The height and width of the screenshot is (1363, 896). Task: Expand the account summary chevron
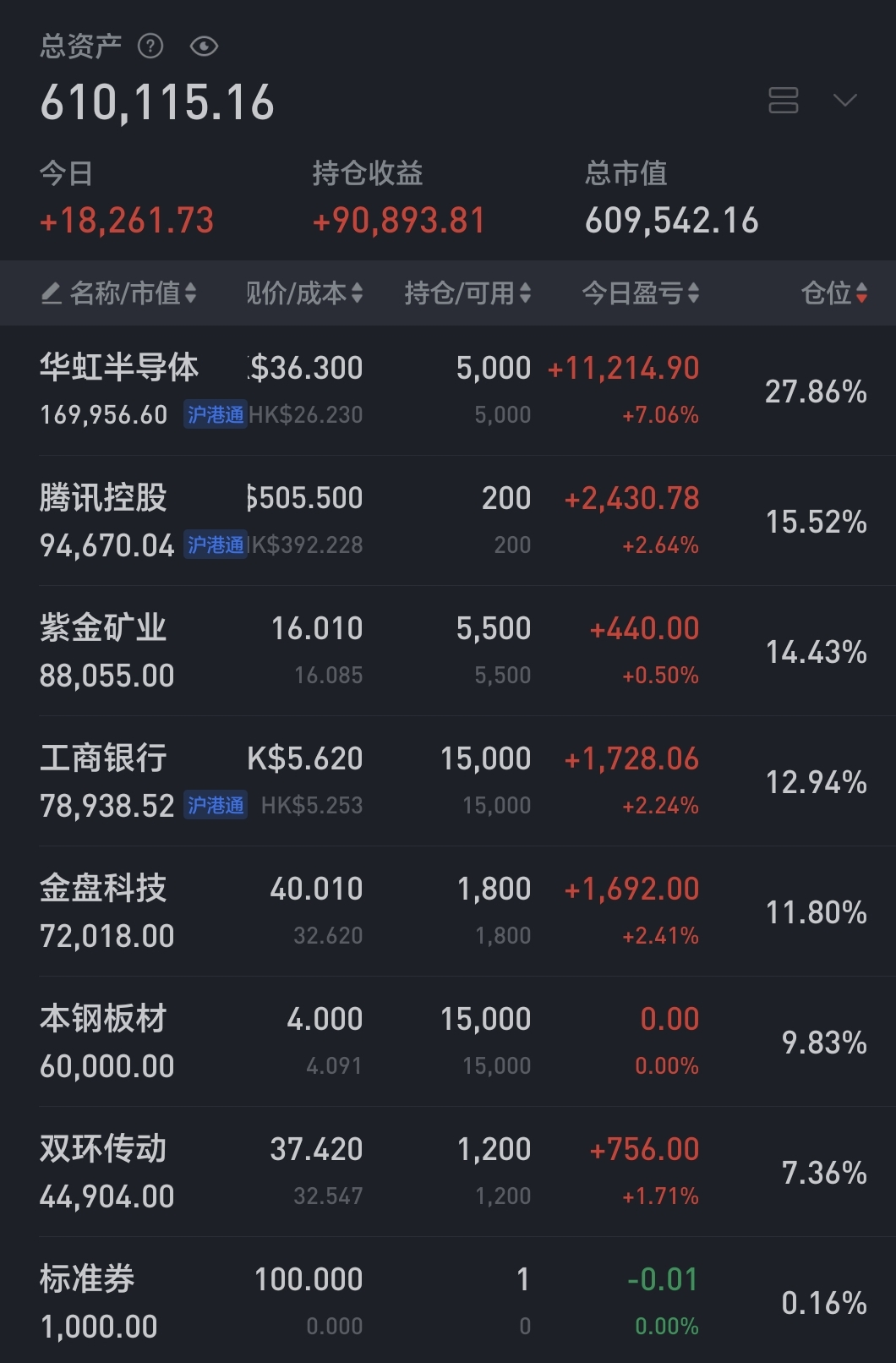(844, 100)
